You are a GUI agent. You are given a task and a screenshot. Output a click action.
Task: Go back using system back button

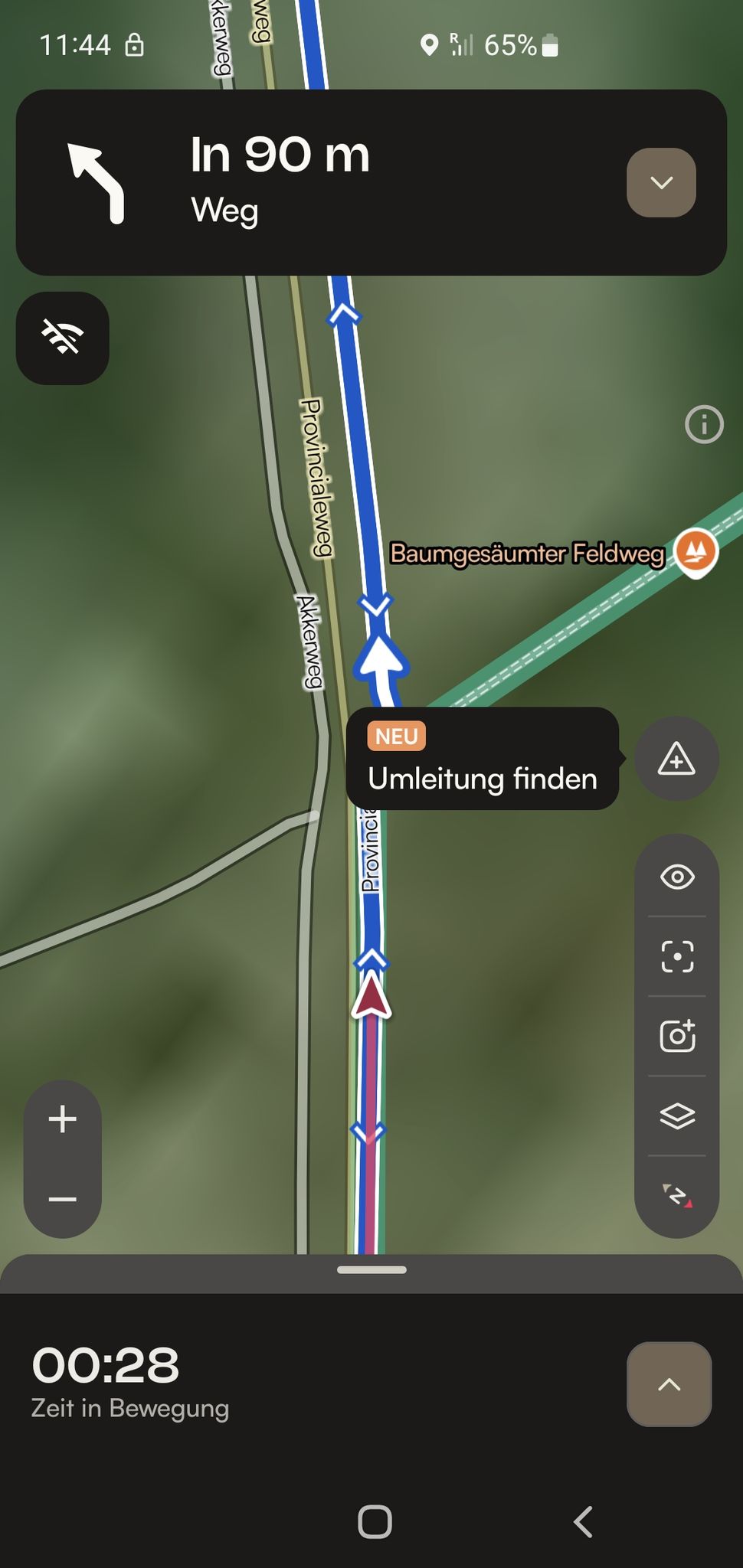584,1521
